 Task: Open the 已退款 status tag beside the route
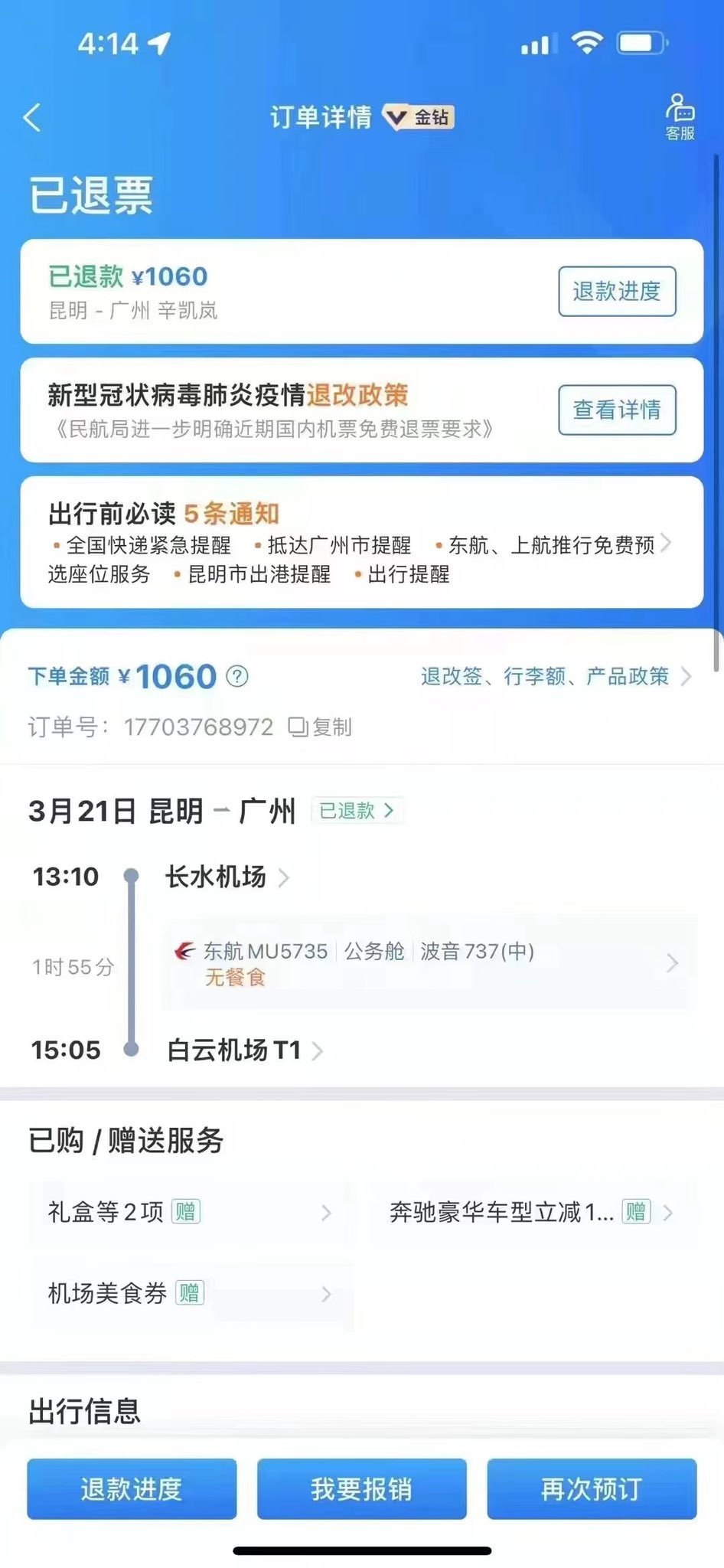(x=357, y=812)
